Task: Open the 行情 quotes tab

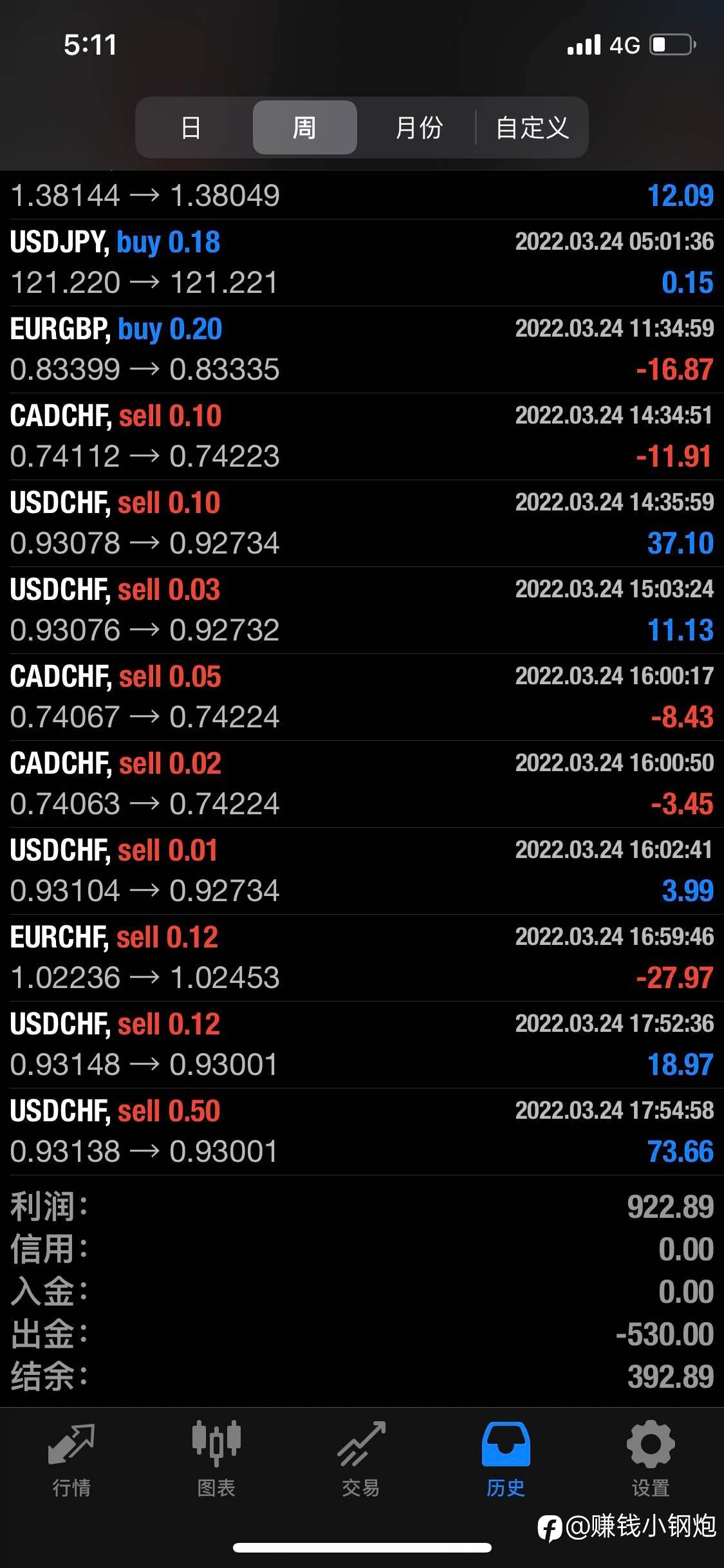Action: [71, 1459]
